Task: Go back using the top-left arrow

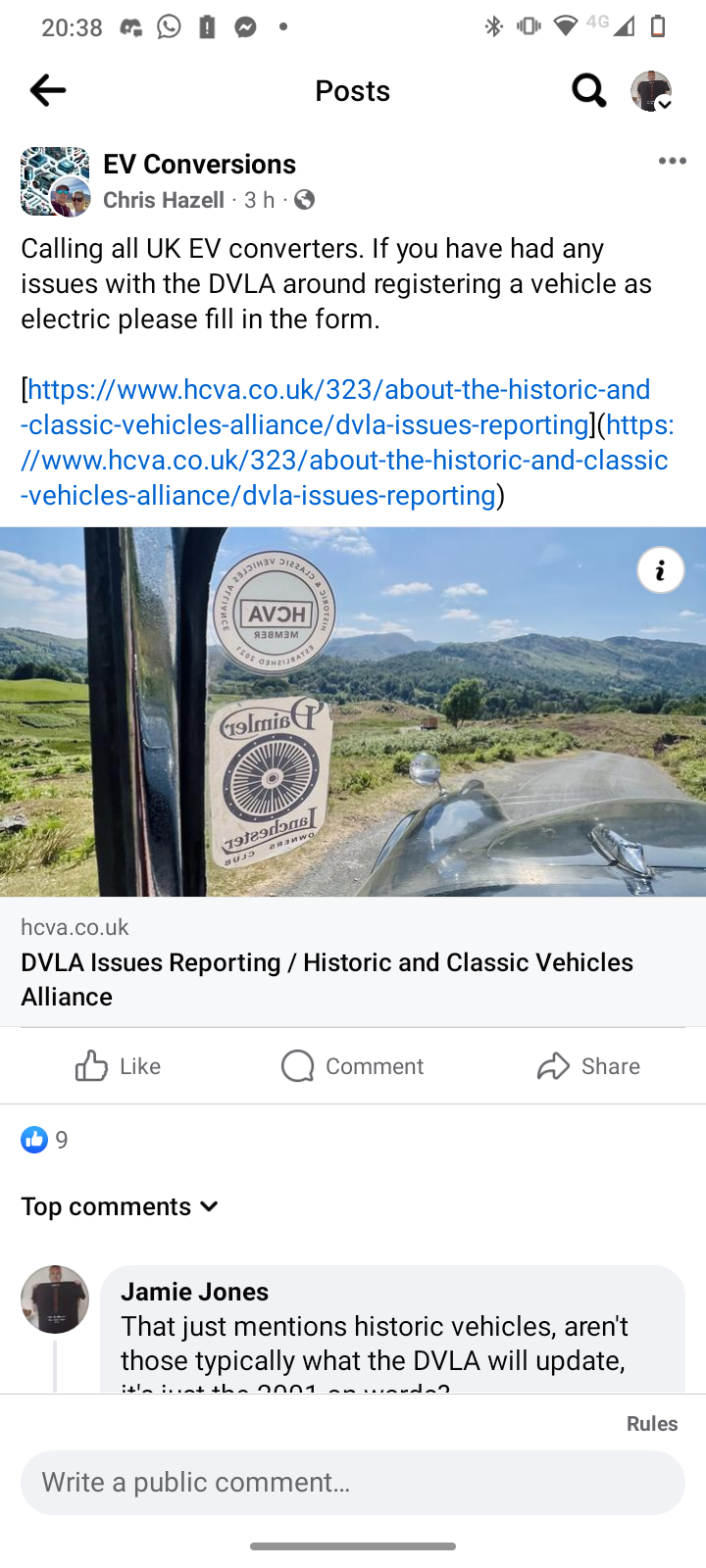Action: 47,91
